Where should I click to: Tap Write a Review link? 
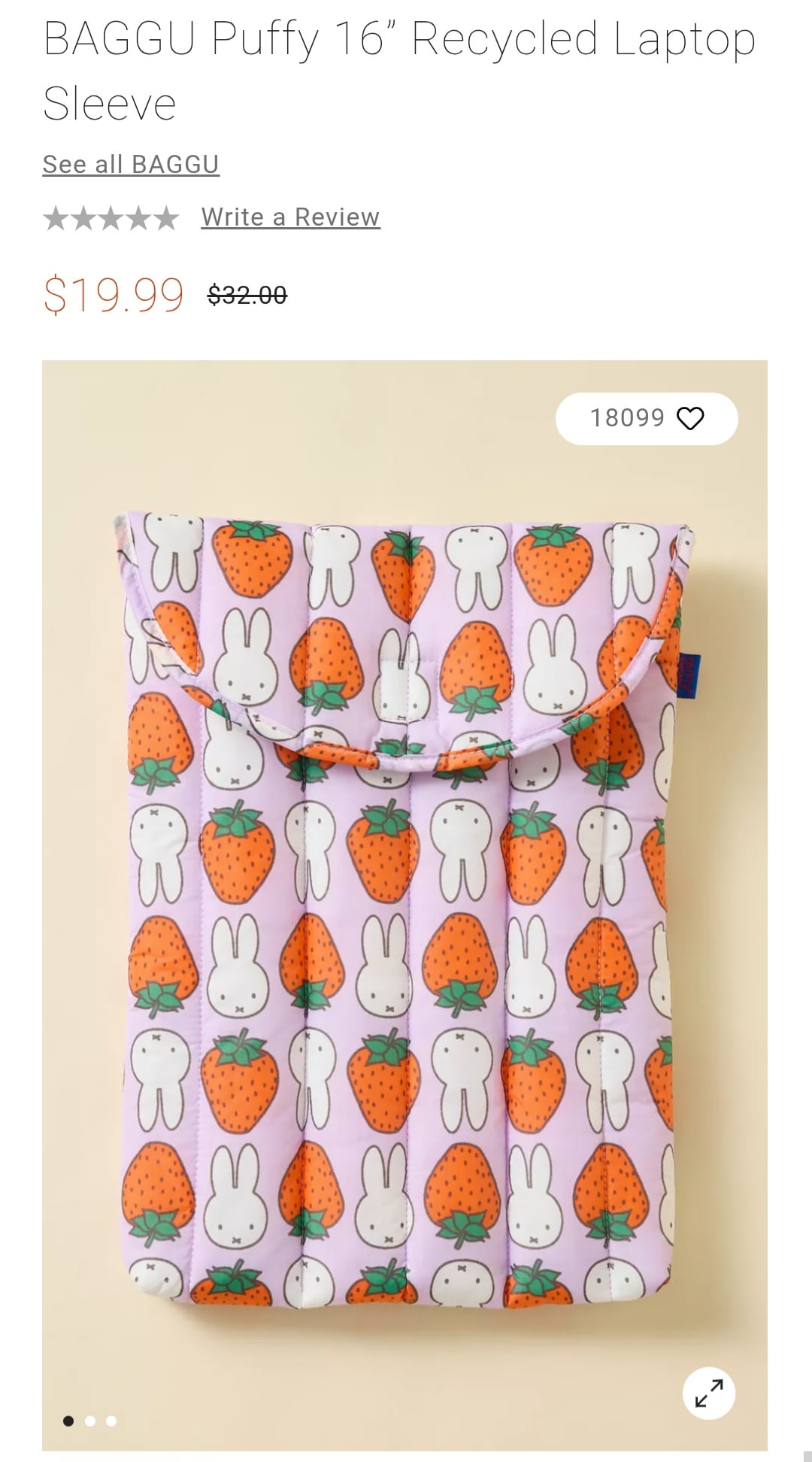(290, 217)
